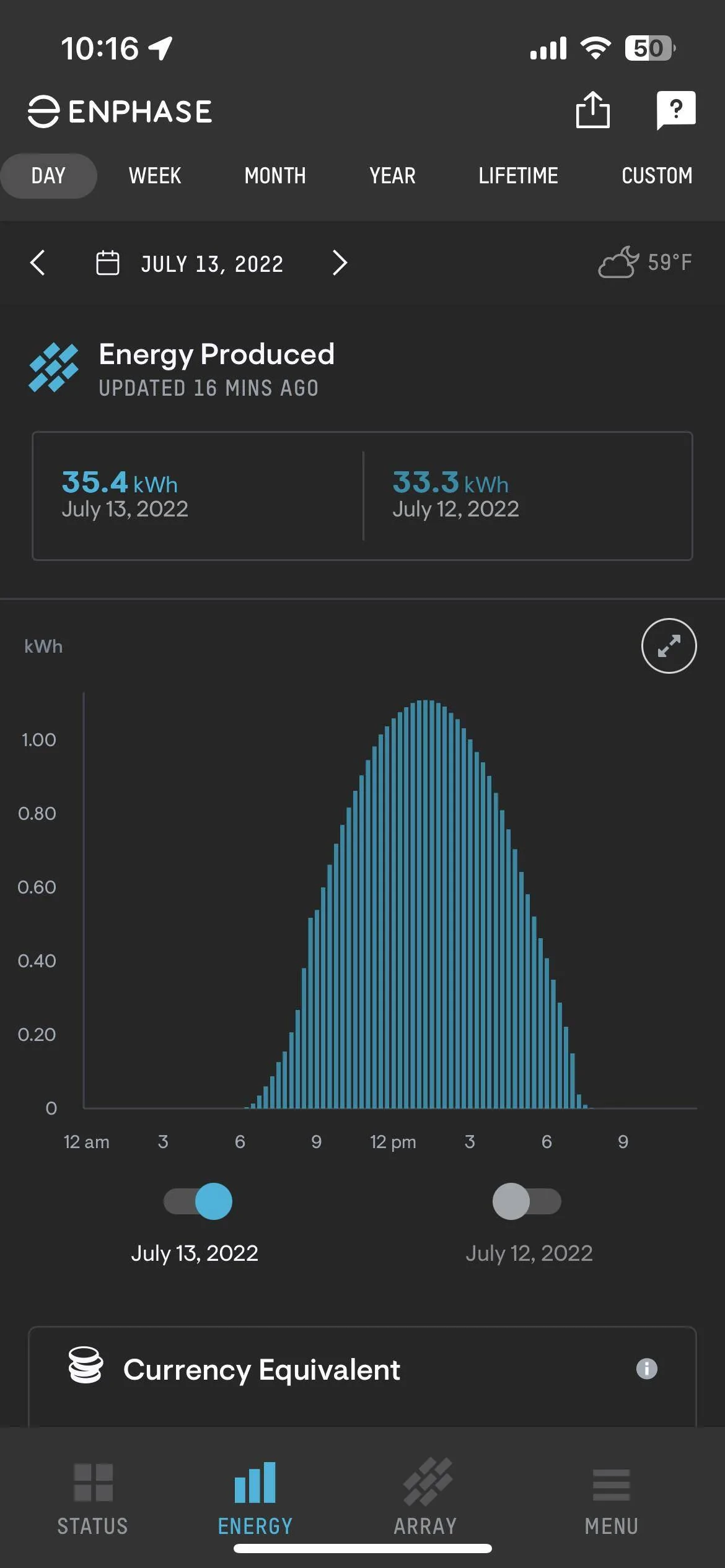Image resolution: width=725 pixels, height=1568 pixels.
Task: Go to the previous day
Action: (x=38, y=263)
